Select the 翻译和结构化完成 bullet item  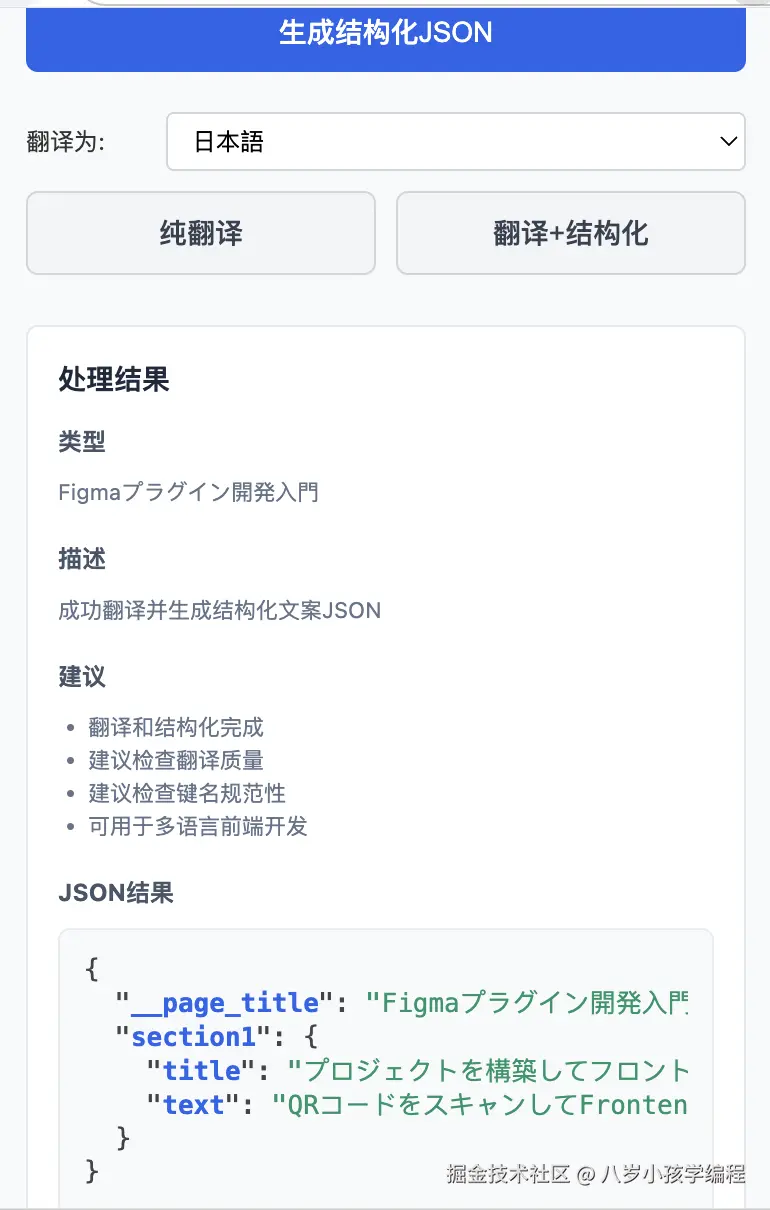click(x=176, y=728)
